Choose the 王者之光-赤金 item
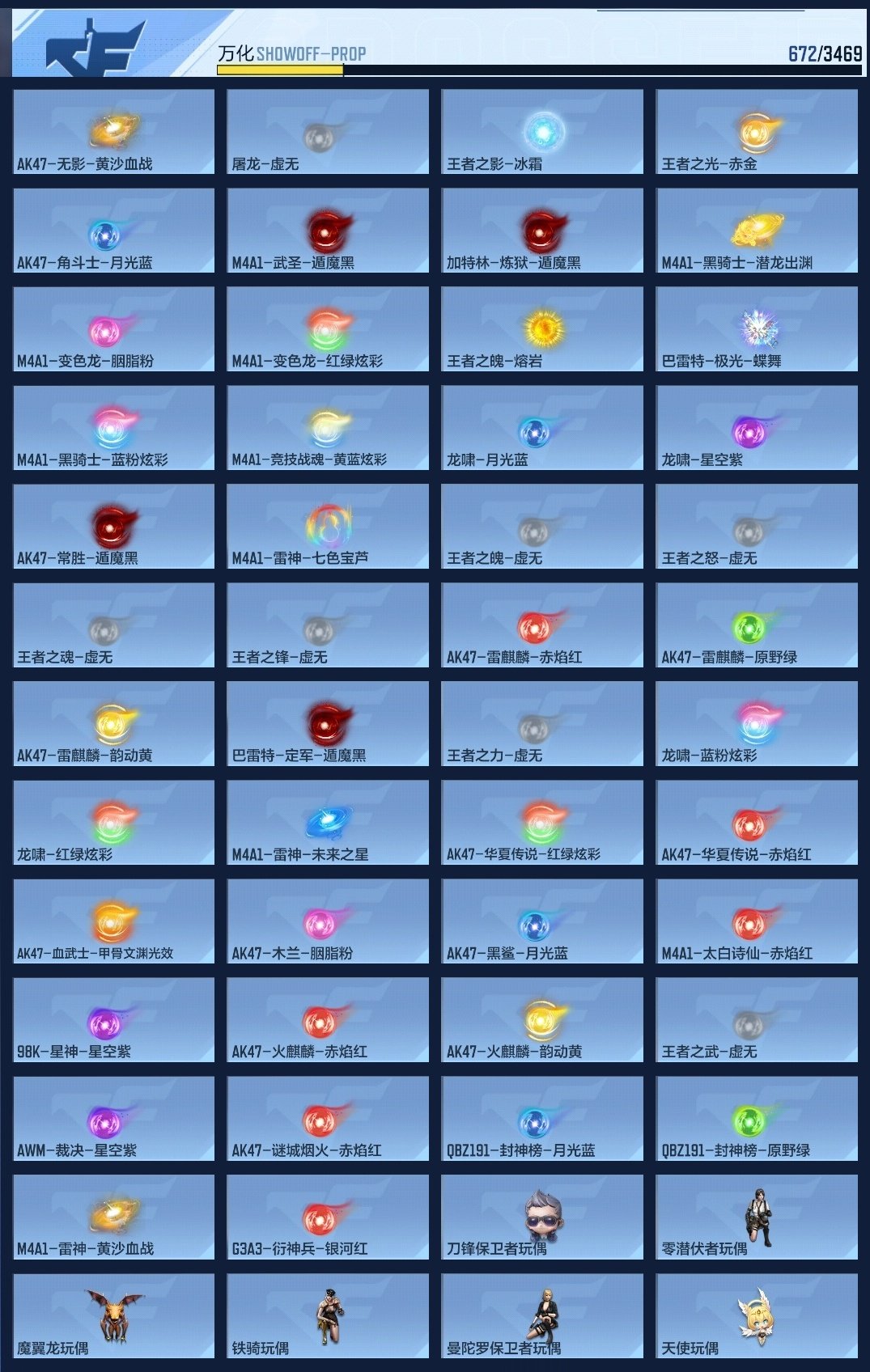Viewport: 870px width, 1372px height. (x=755, y=131)
